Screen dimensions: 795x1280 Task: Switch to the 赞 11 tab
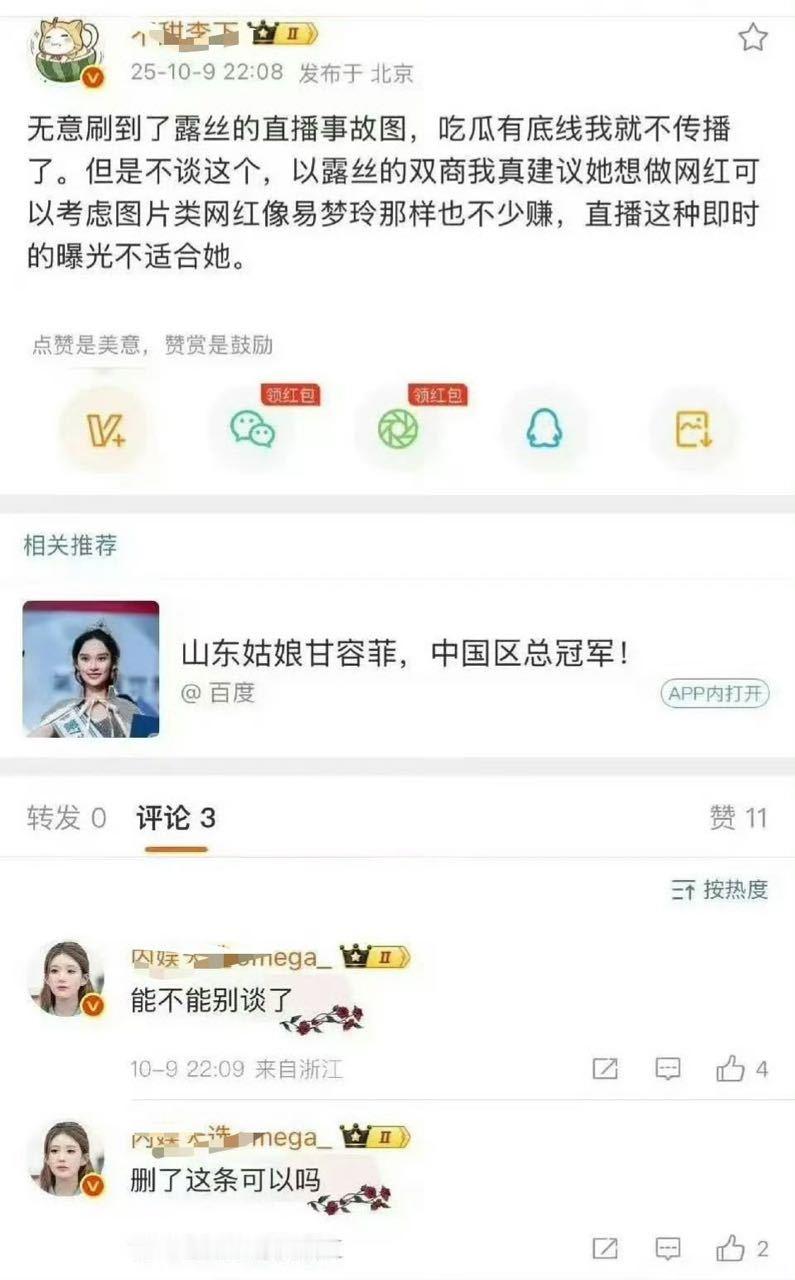pyautogui.click(x=738, y=818)
